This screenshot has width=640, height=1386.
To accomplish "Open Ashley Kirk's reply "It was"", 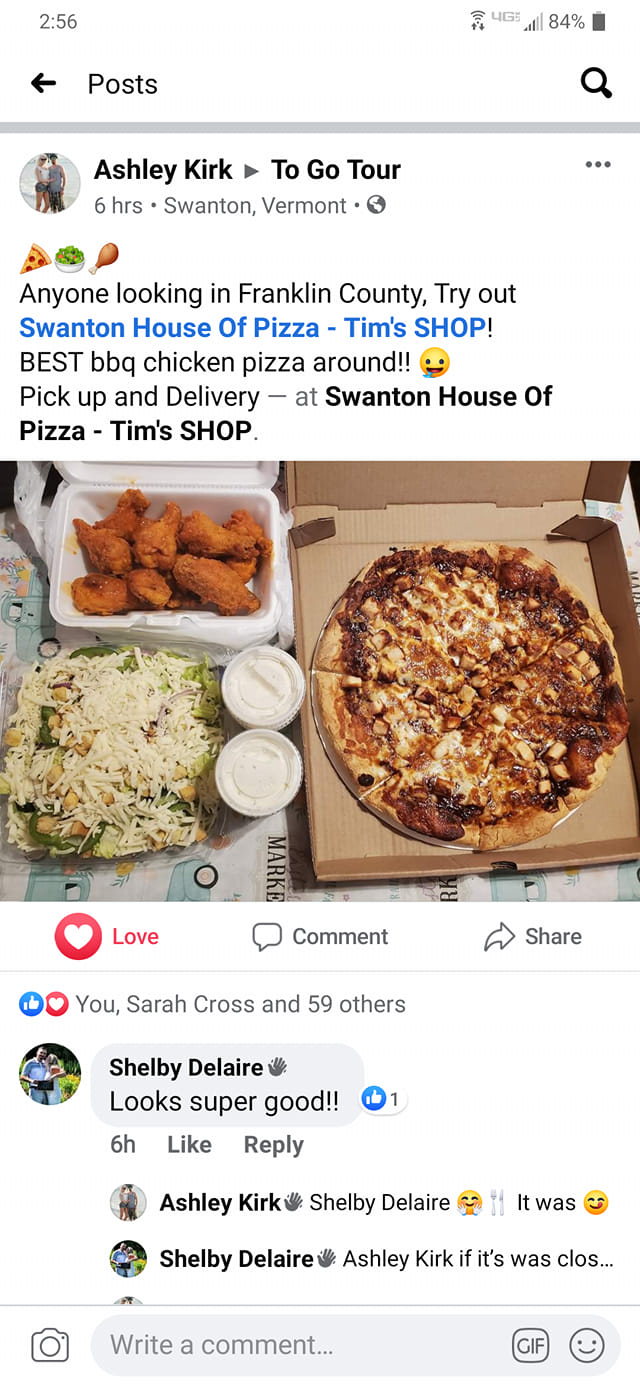I will click(545, 1203).
